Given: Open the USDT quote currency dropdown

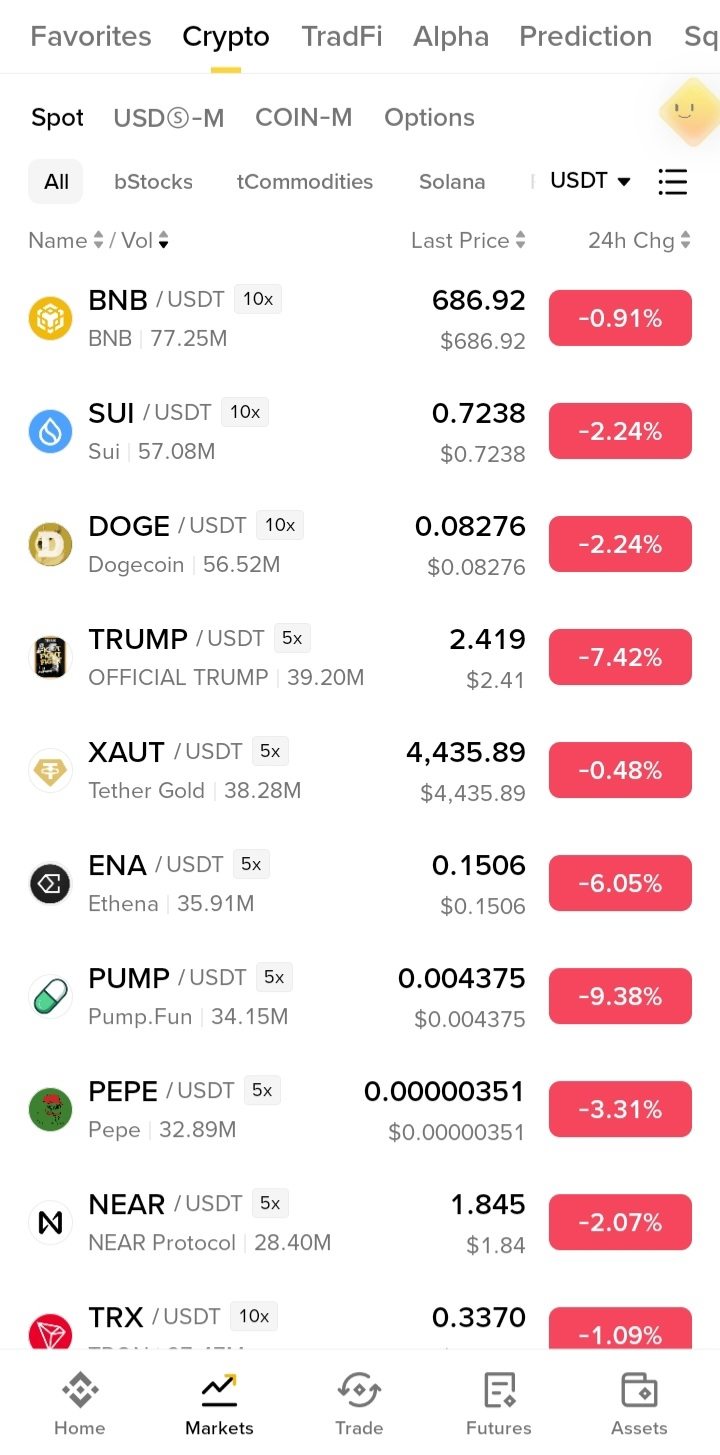Looking at the screenshot, I should [x=590, y=181].
